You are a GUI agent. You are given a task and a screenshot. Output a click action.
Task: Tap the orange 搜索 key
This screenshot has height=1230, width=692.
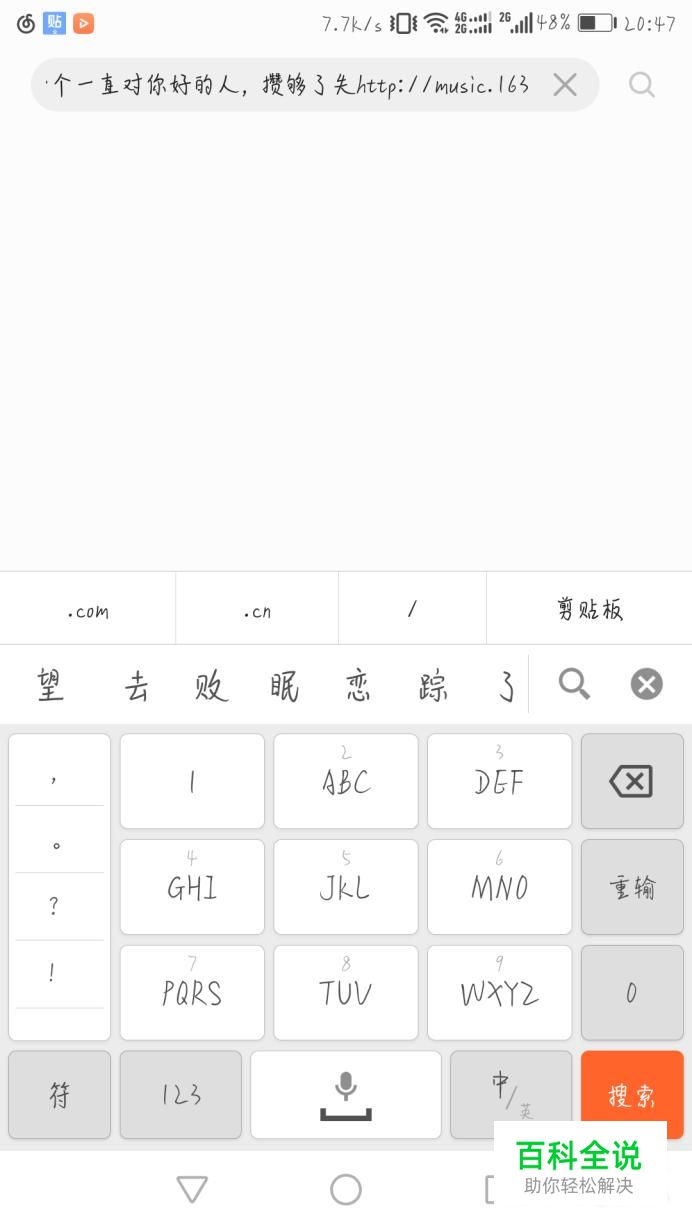click(x=632, y=1094)
